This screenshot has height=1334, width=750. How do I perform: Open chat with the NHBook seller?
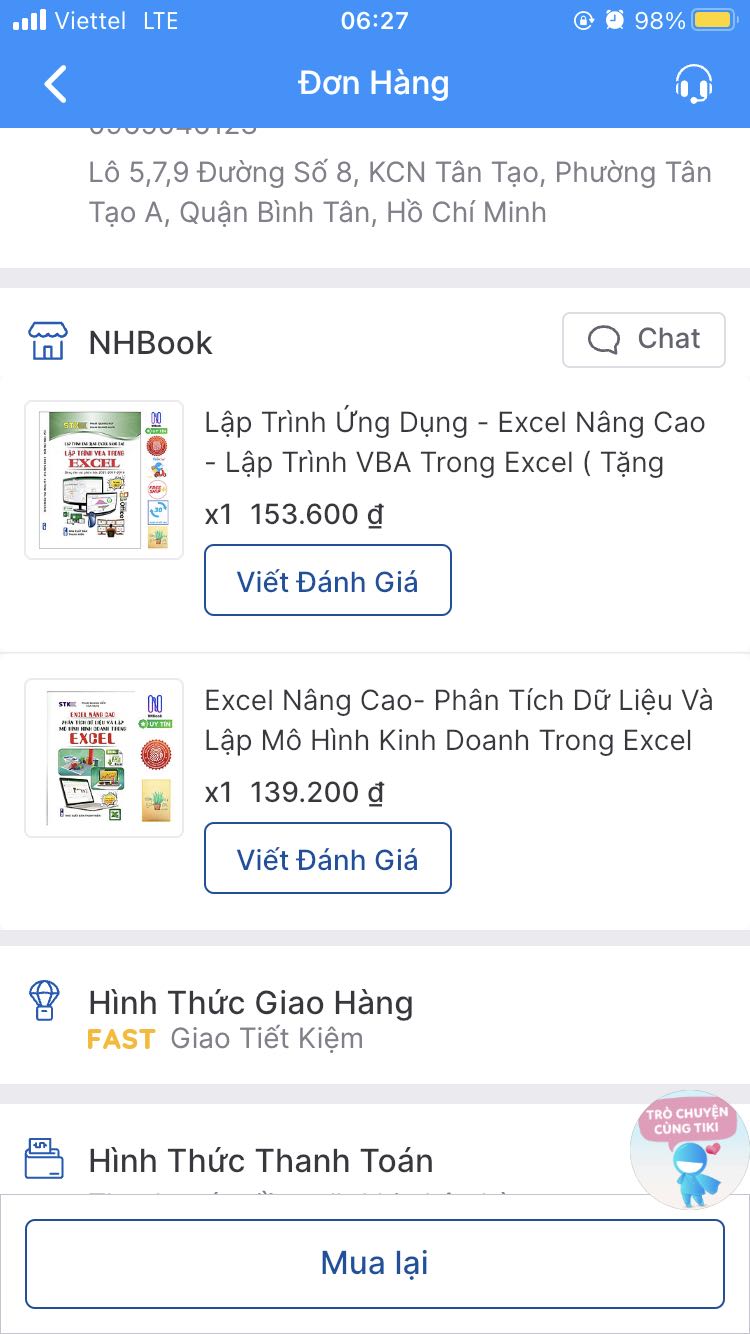tap(644, 340)
